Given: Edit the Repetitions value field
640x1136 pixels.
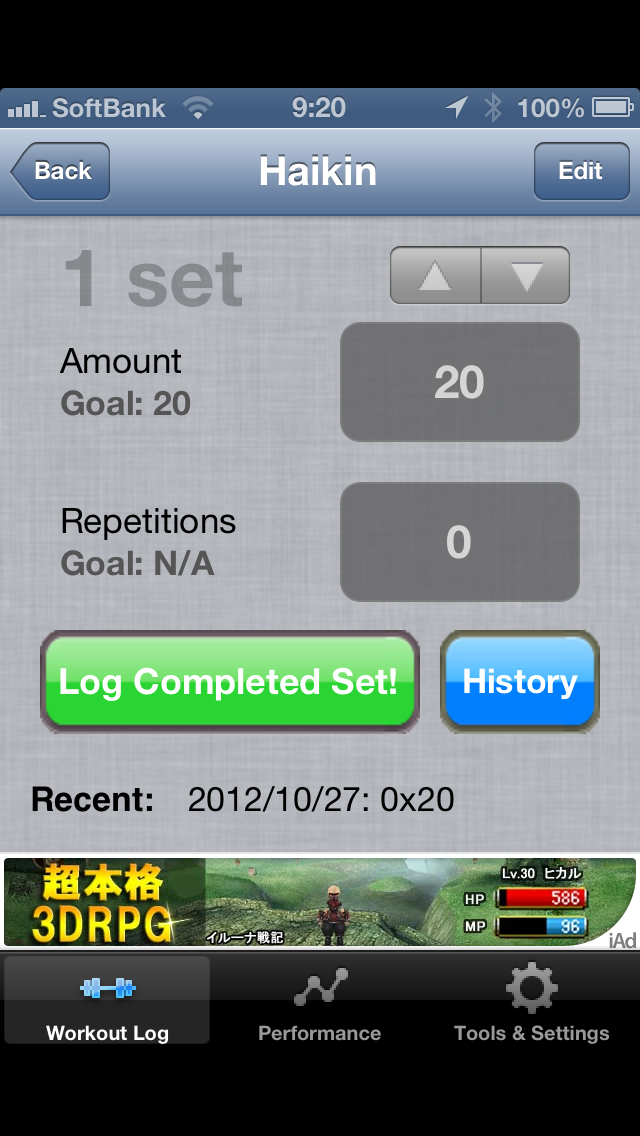Looking at the screenshot, I should point(459,542).
